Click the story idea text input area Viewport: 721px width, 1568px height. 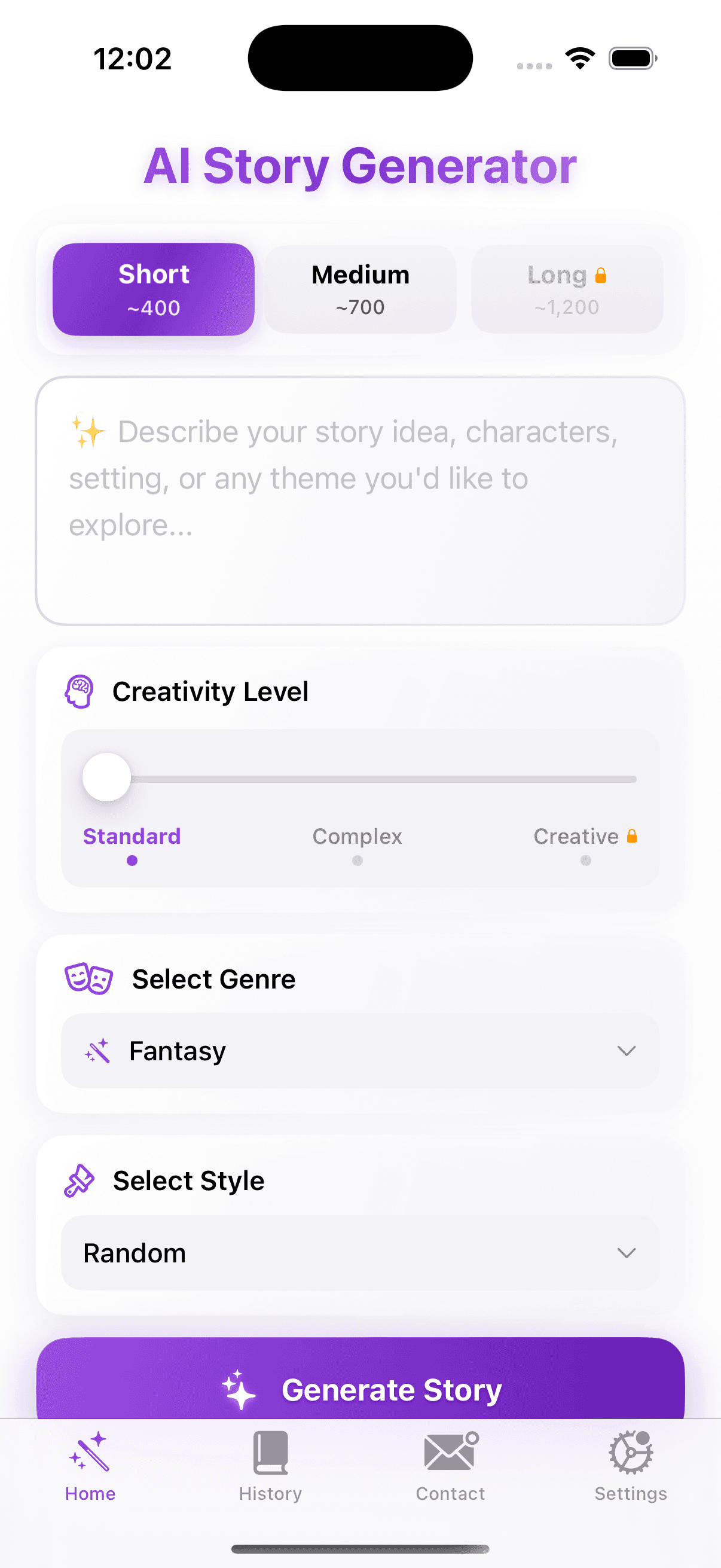coord(360,499)
